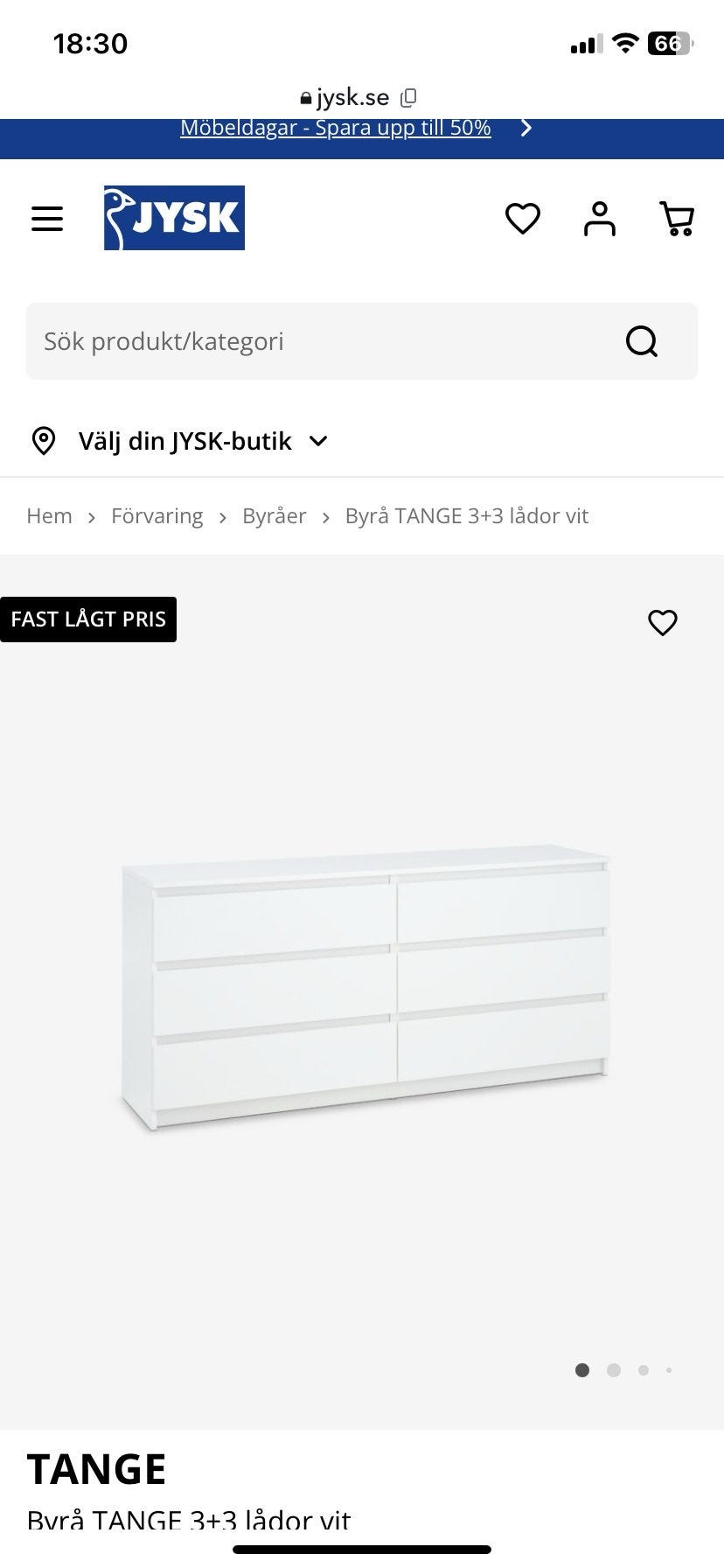Viewport: 724px width, 1568px height.
Task: Open the wishlist heart in header
Action: (523, 219)
